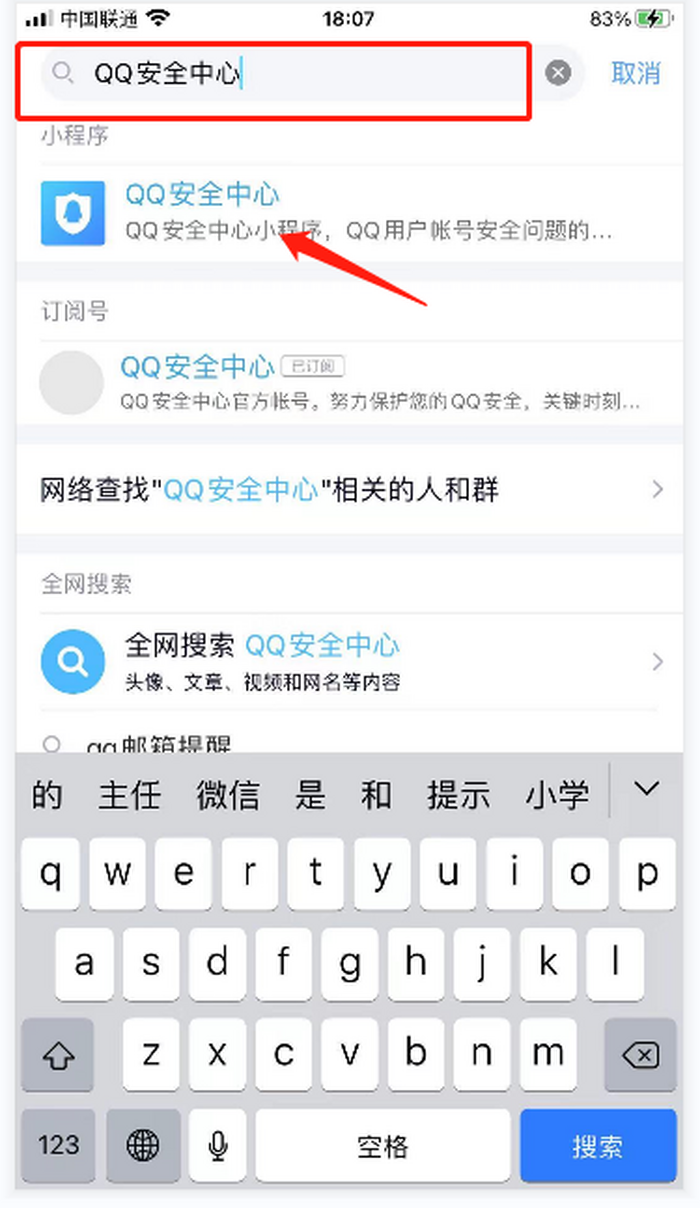Tap the shift key
Image resolution: width=700 pixels, height=1208 pixels.
pos(58,1054)
